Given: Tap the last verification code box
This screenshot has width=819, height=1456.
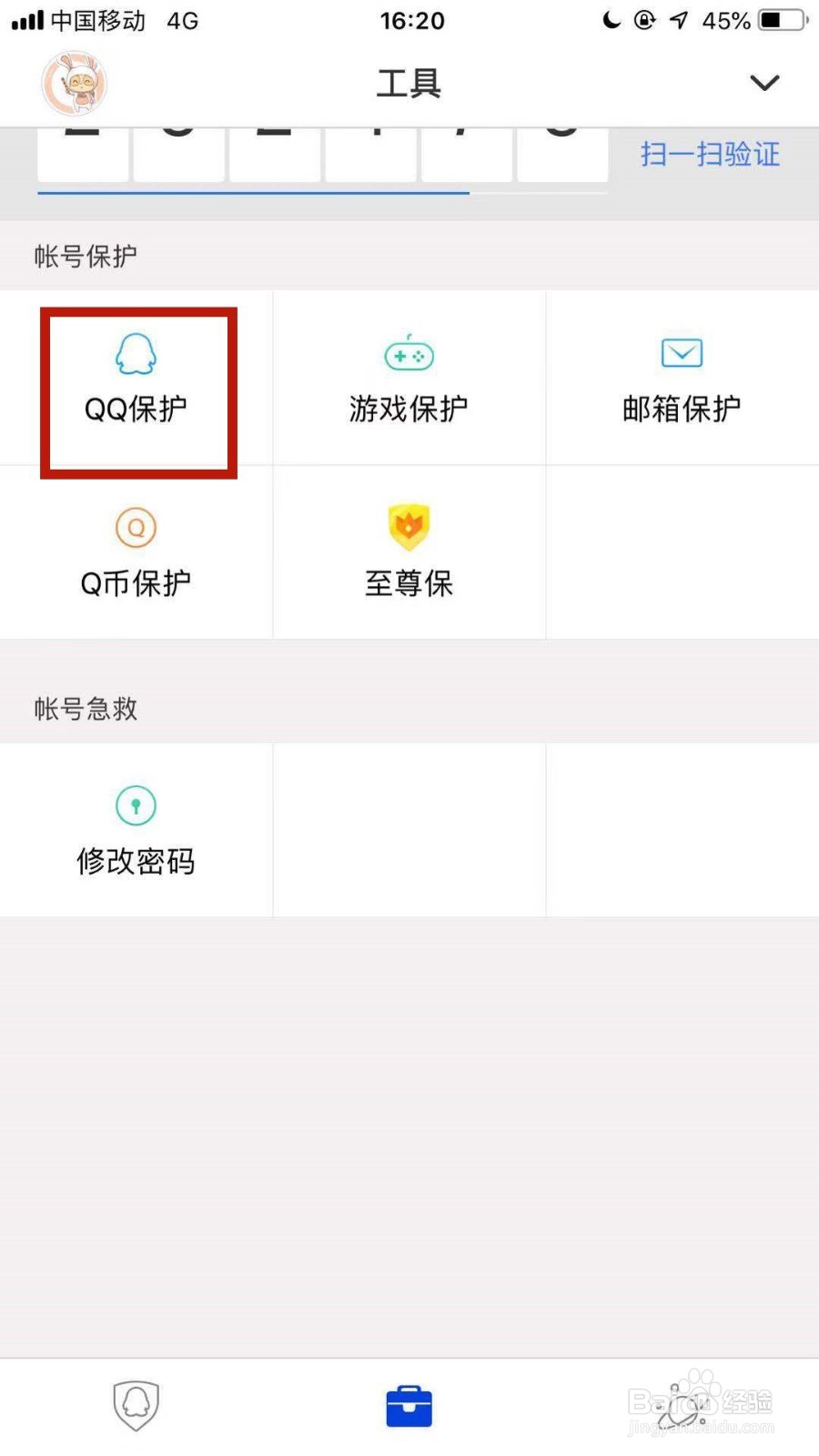Looking at the screenshot, I should [x=562, y=150].
